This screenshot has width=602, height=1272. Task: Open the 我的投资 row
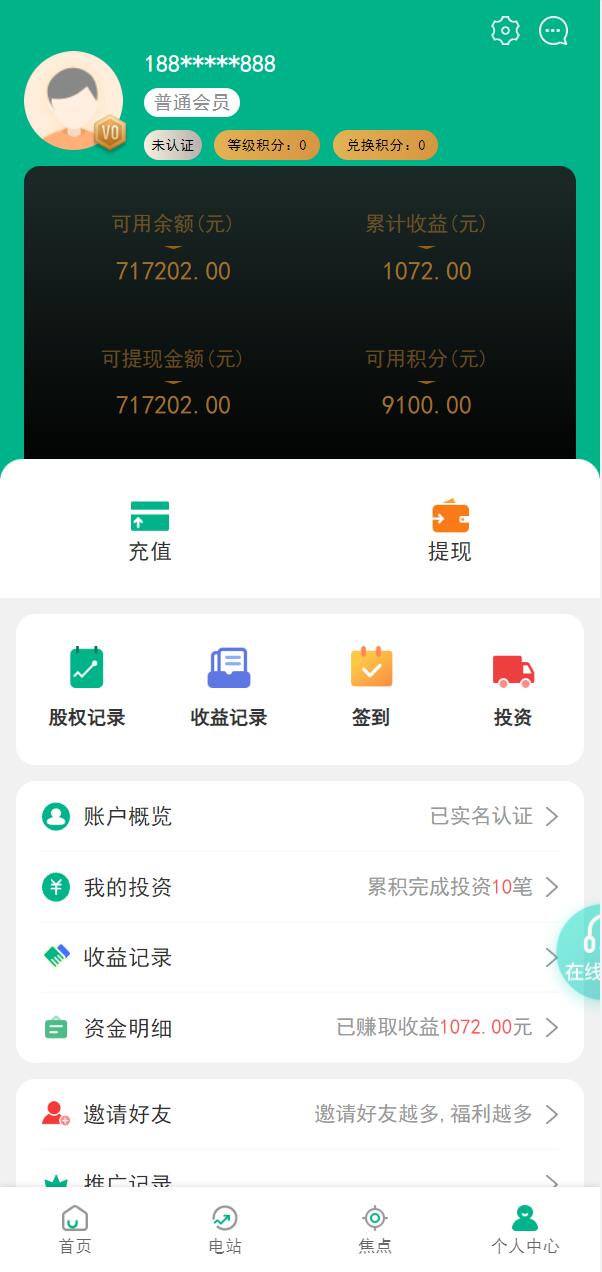click(x=300, y=887)
